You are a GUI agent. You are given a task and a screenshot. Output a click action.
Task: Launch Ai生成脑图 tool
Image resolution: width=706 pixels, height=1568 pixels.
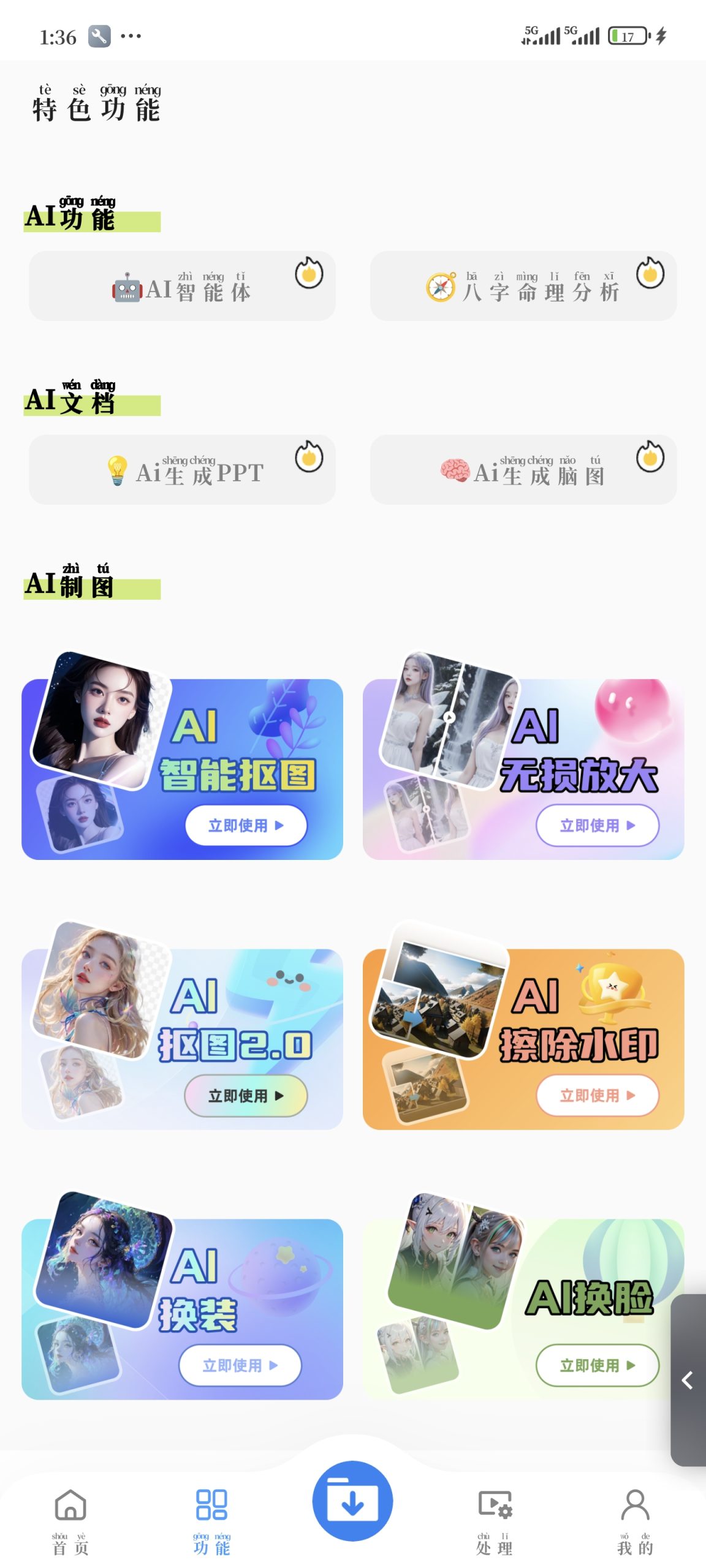pos(523,470)
